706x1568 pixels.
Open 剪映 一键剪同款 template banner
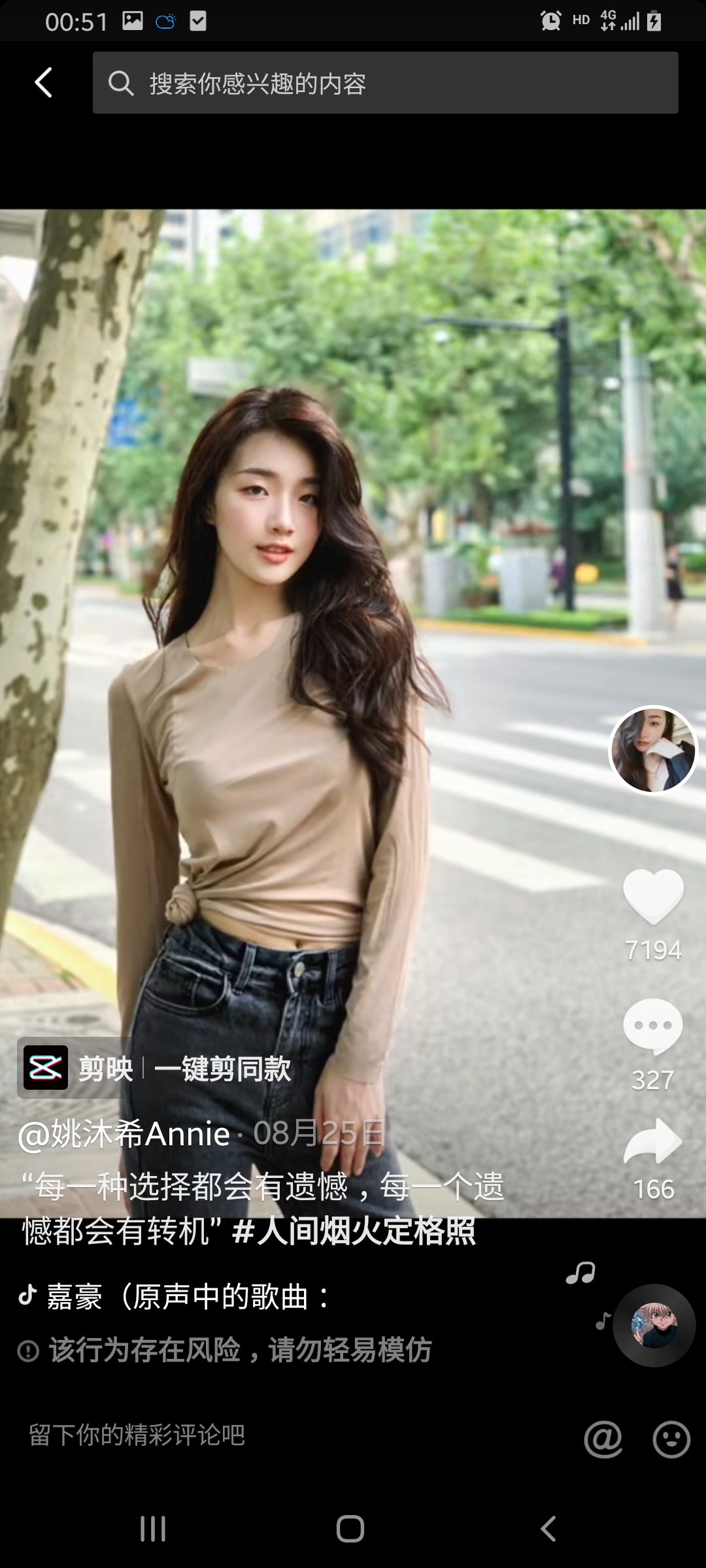tap(157, 1068)
